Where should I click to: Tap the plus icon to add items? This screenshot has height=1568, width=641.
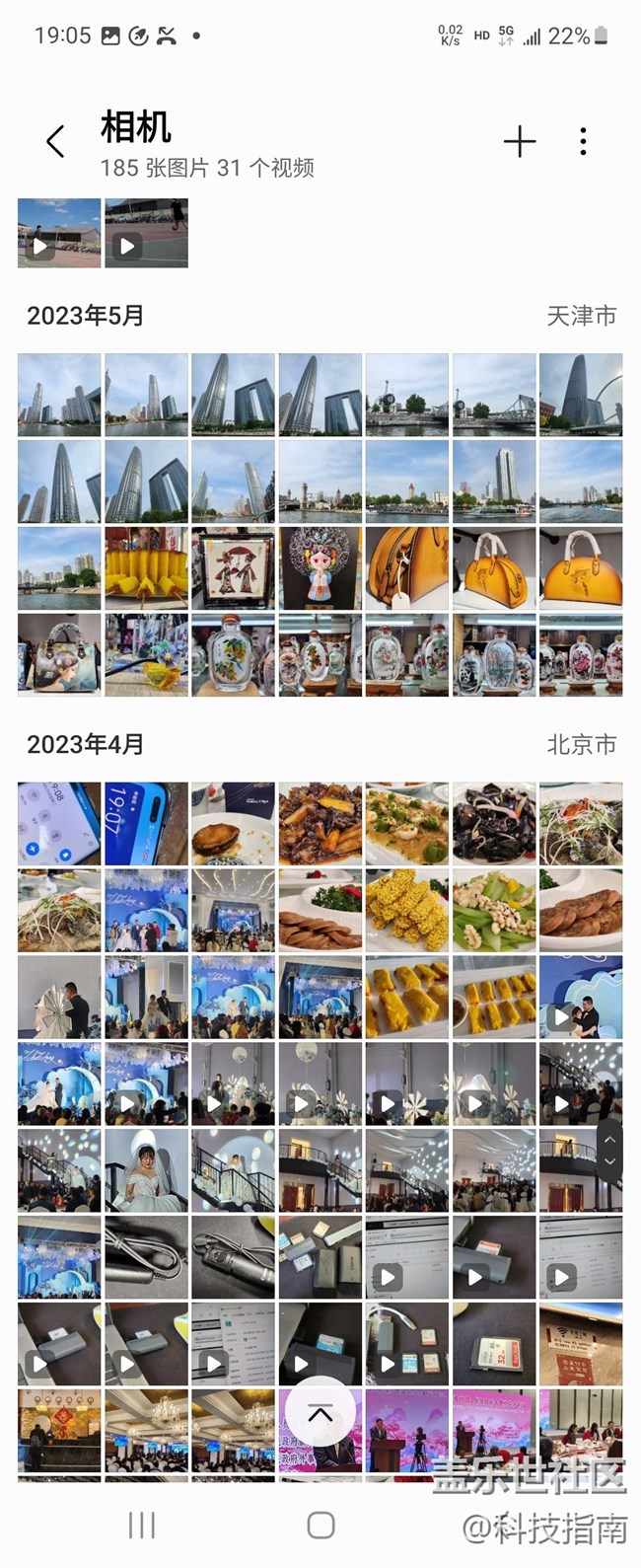coord(520,142)
